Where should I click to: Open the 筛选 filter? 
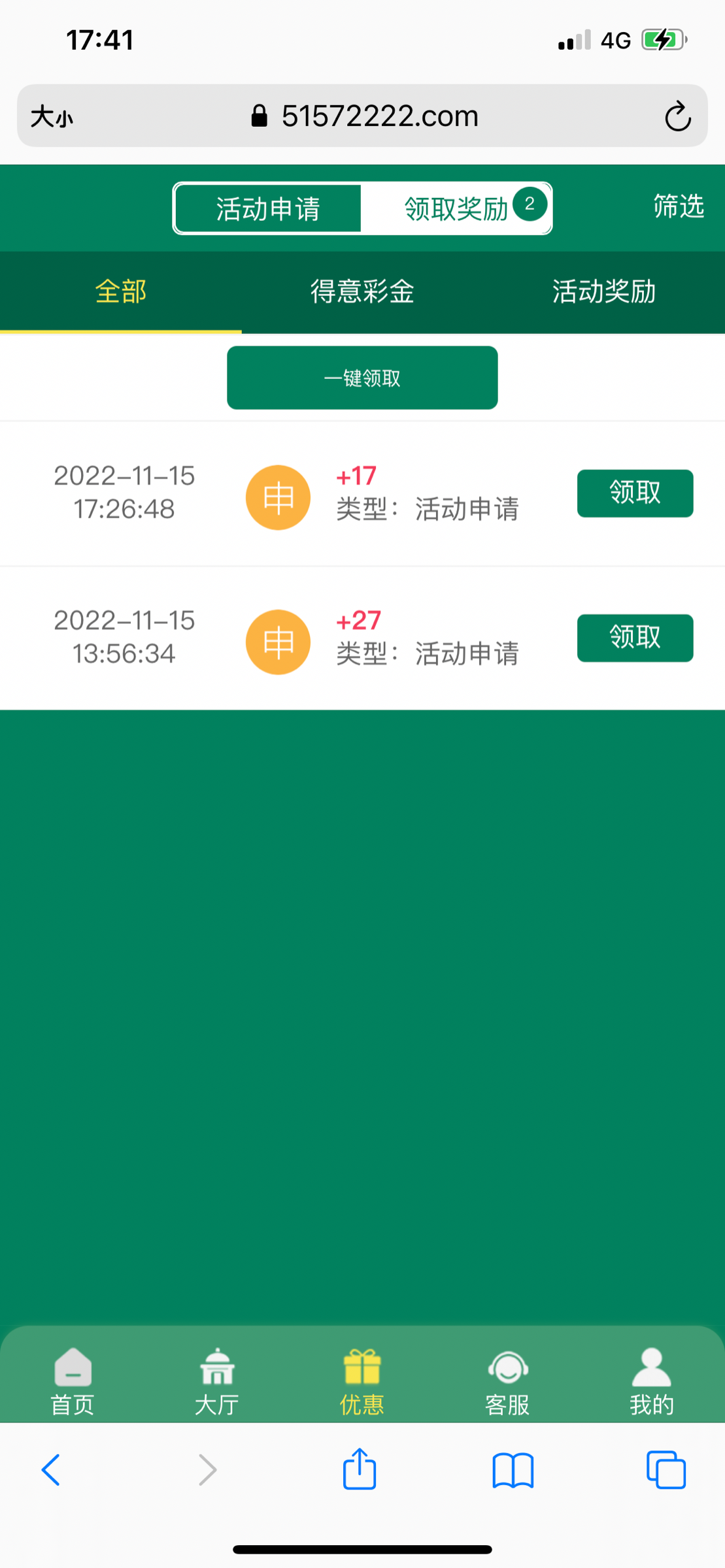pyautogui.click(x=678, y=206)
